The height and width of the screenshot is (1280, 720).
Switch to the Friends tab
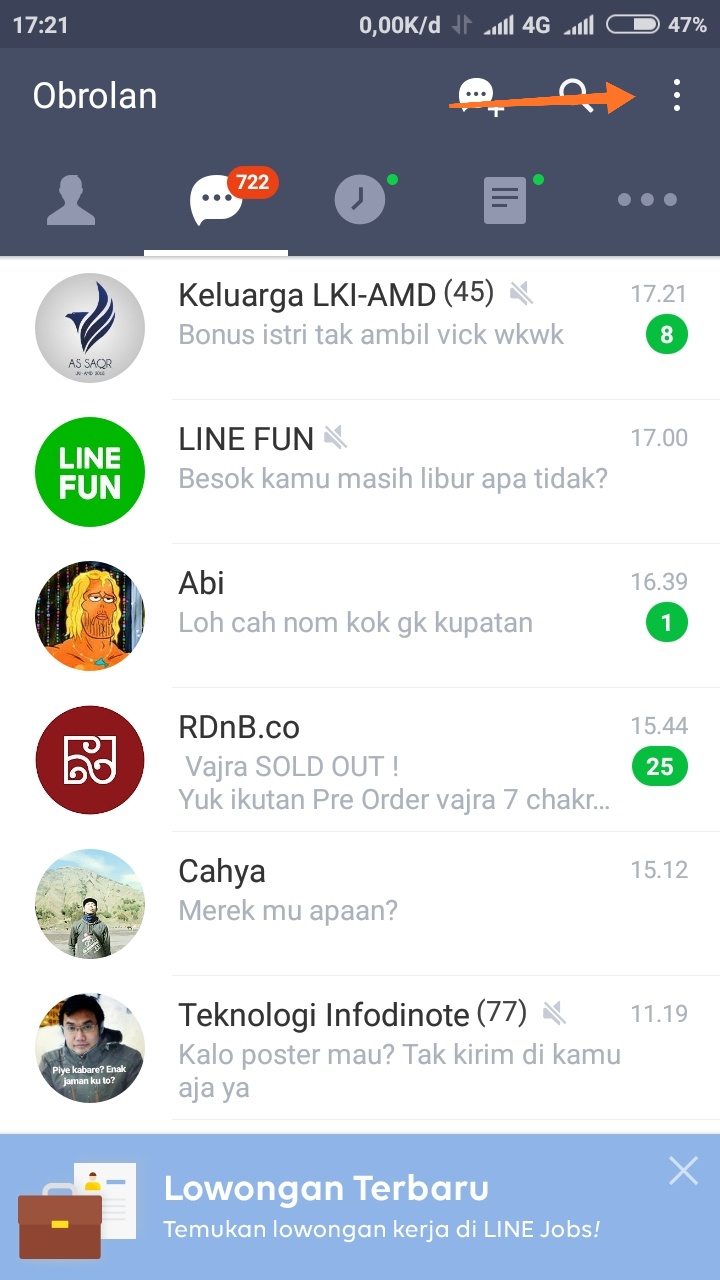click(x=71, y=199)
